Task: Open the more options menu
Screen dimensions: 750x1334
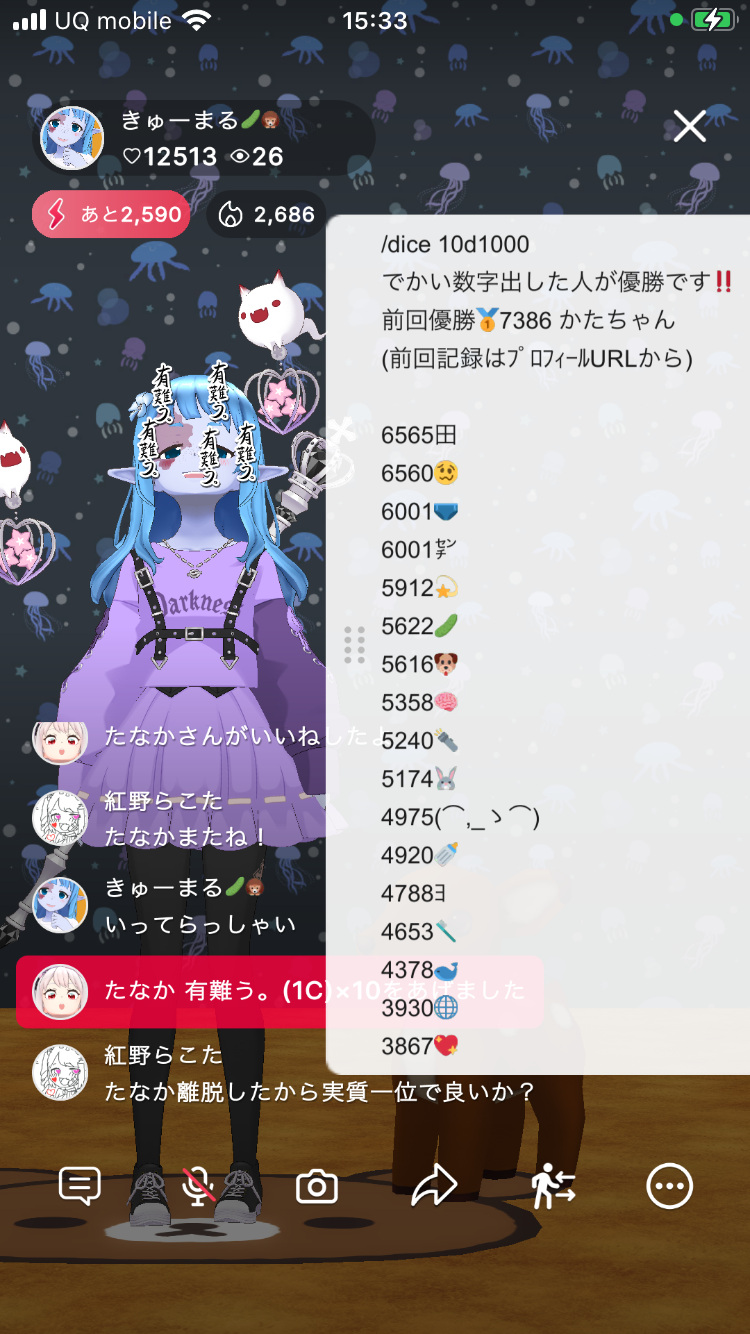Action: [669, 1187]
